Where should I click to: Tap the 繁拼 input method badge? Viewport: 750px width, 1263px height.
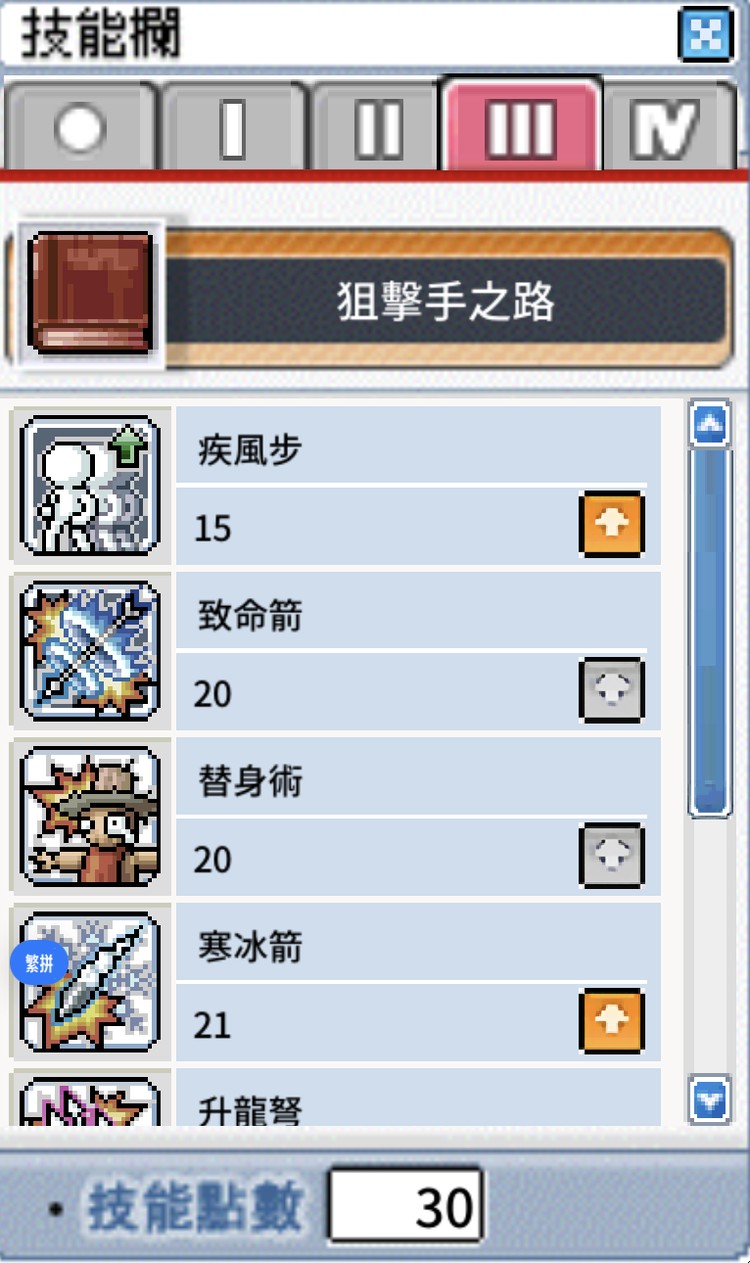point(39,964)
